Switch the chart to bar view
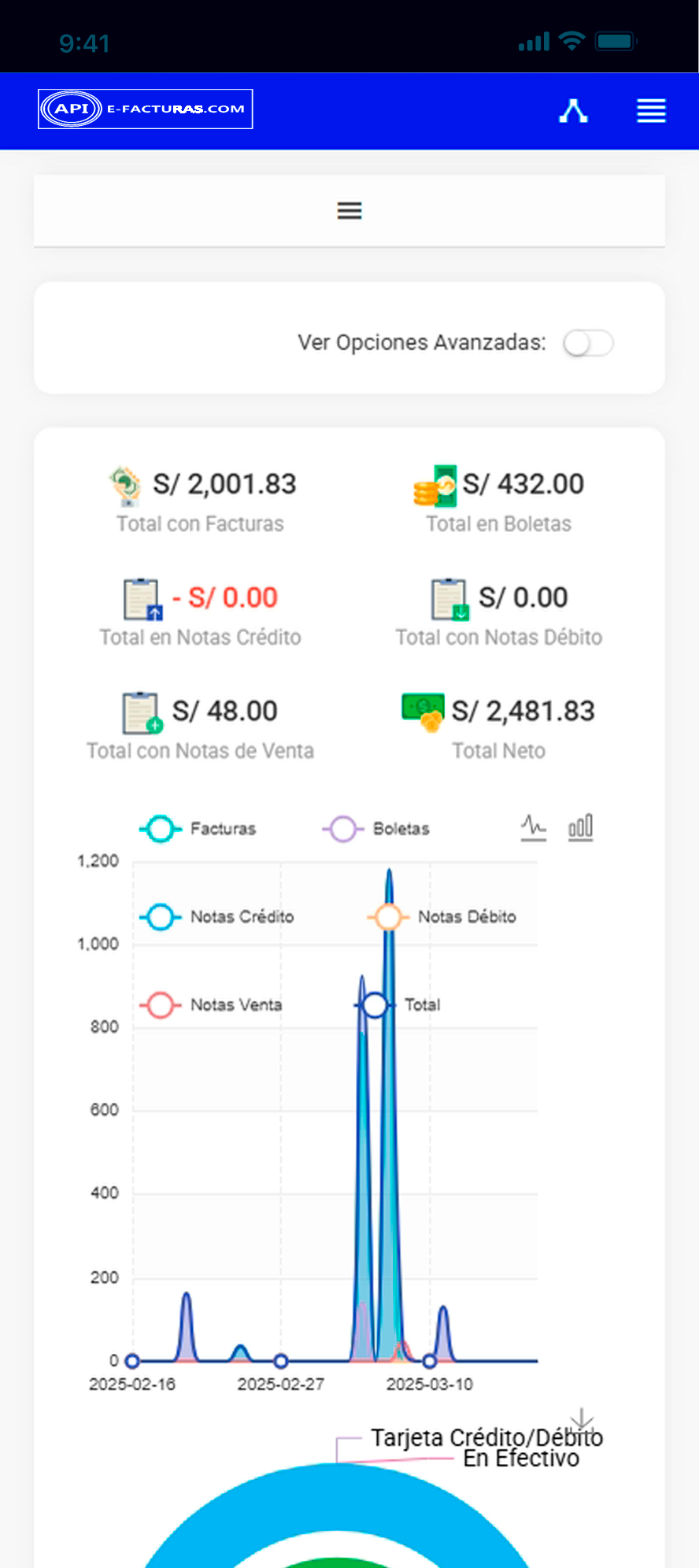The width and height of the screenshot is (699, 1568). (x=581, y=827)
